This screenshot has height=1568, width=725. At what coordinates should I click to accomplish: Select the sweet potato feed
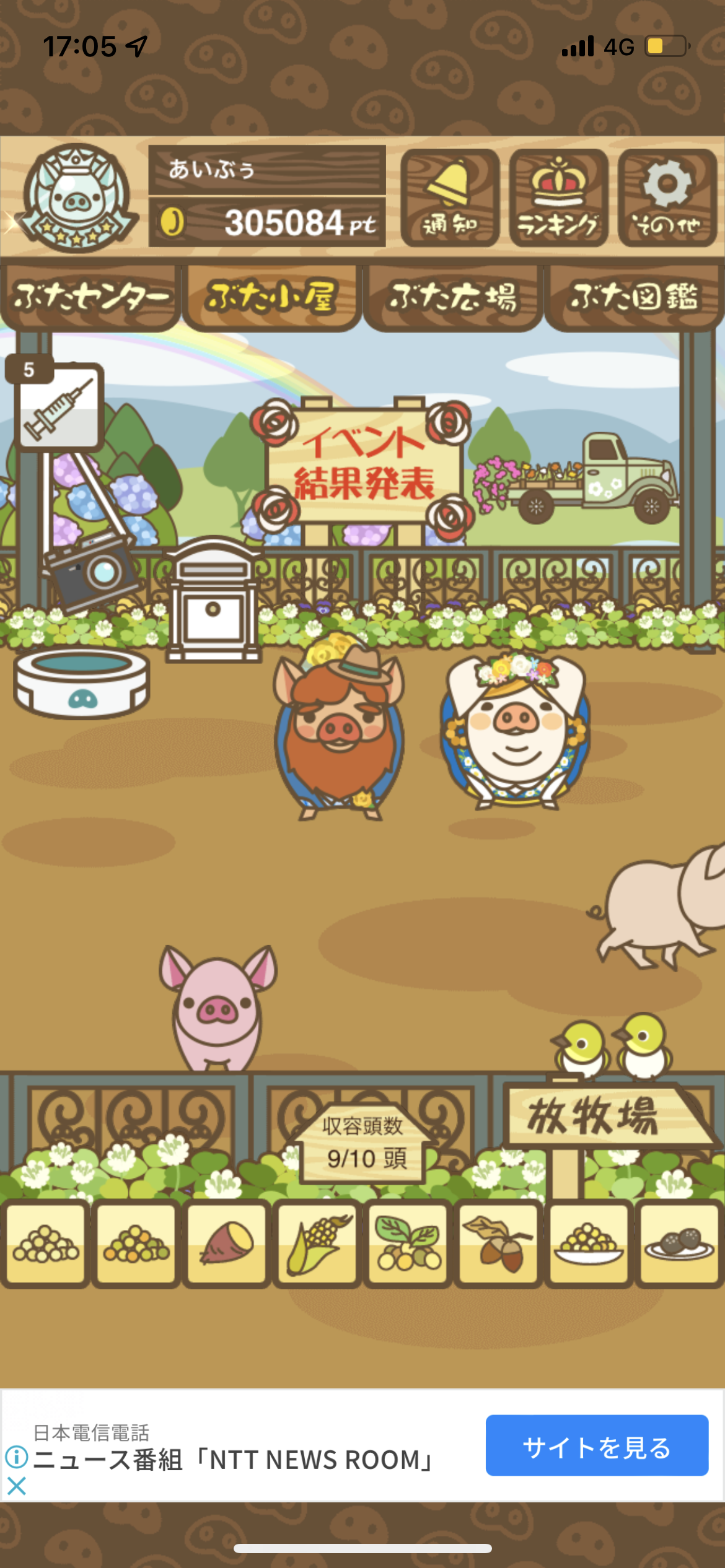coord(226,1243)
